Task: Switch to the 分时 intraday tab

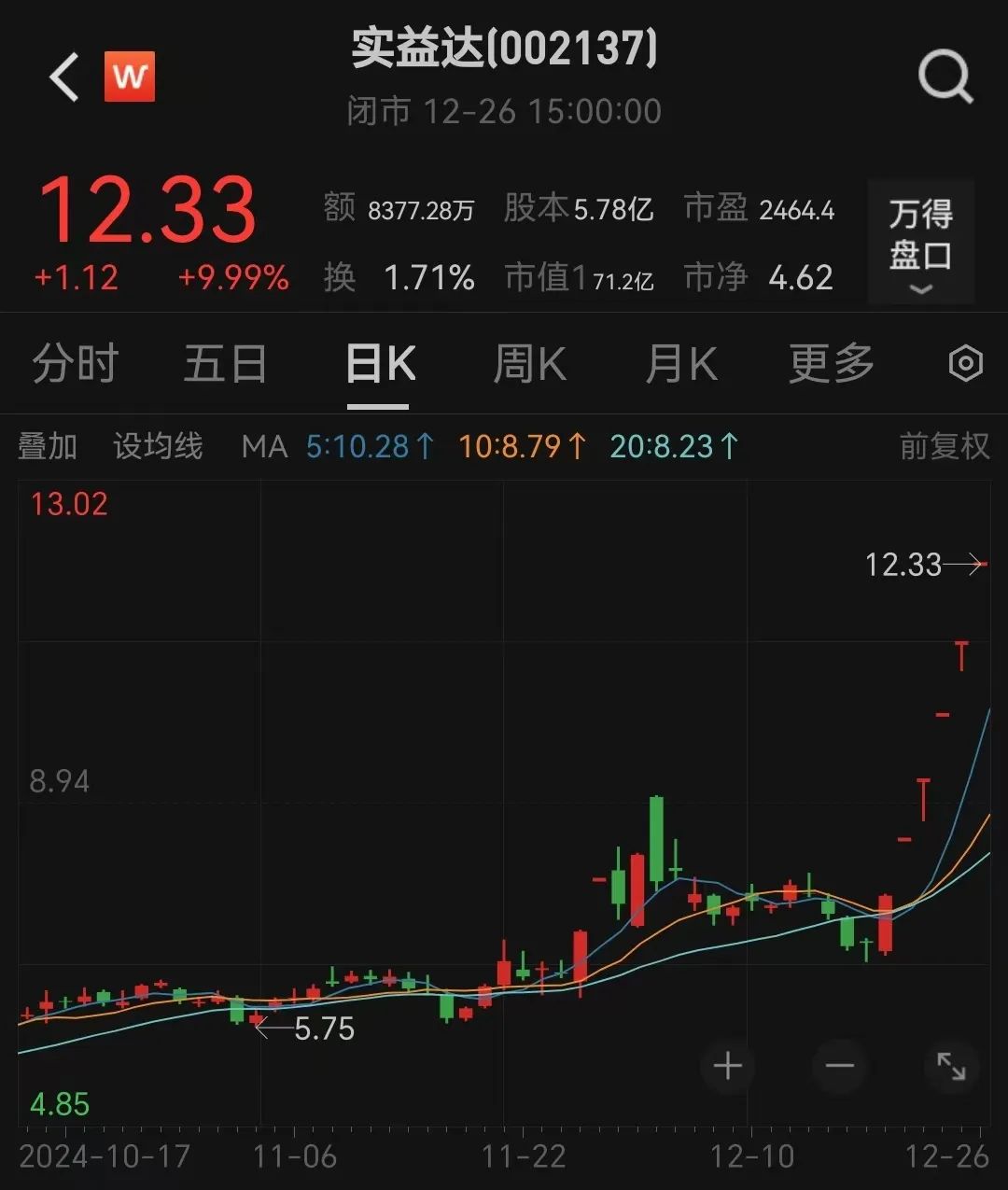Action: [74, 363]
